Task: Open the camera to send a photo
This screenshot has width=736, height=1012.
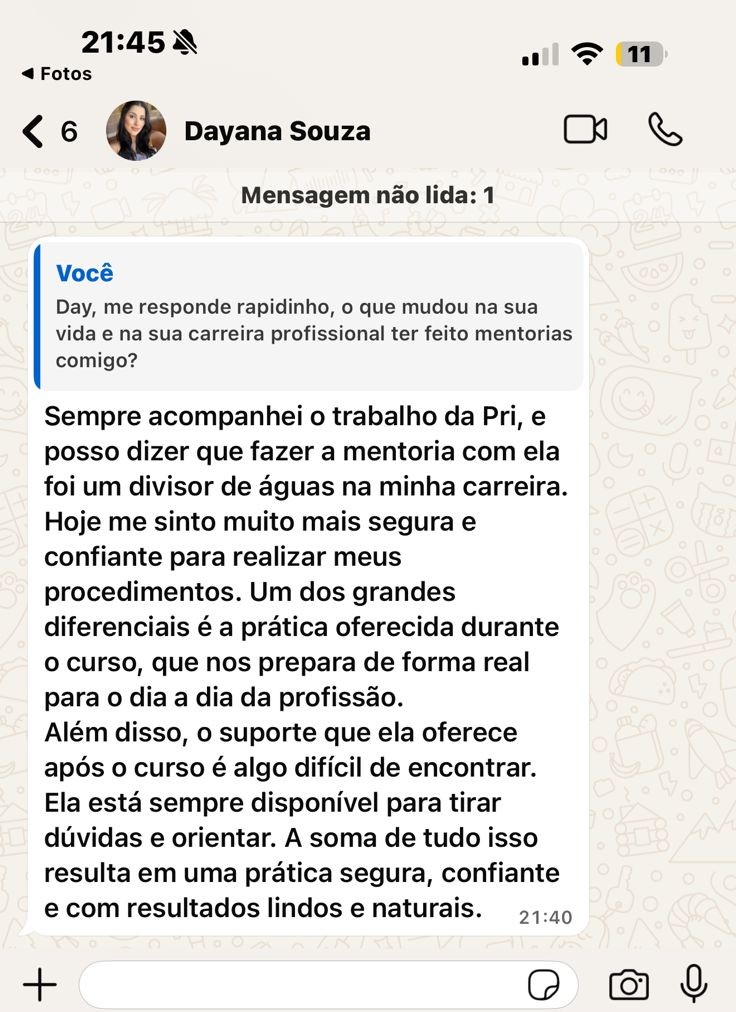Action: (629, 985)
